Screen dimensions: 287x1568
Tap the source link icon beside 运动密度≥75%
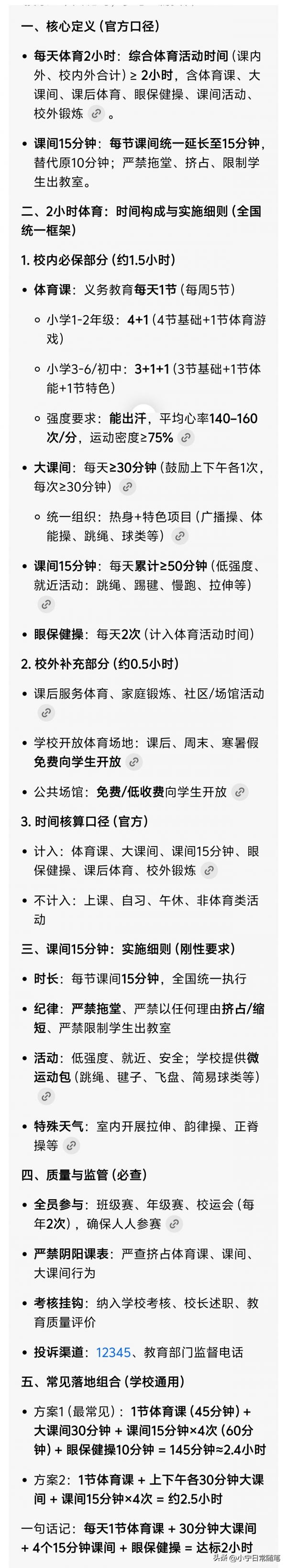[x=186, y=437]
